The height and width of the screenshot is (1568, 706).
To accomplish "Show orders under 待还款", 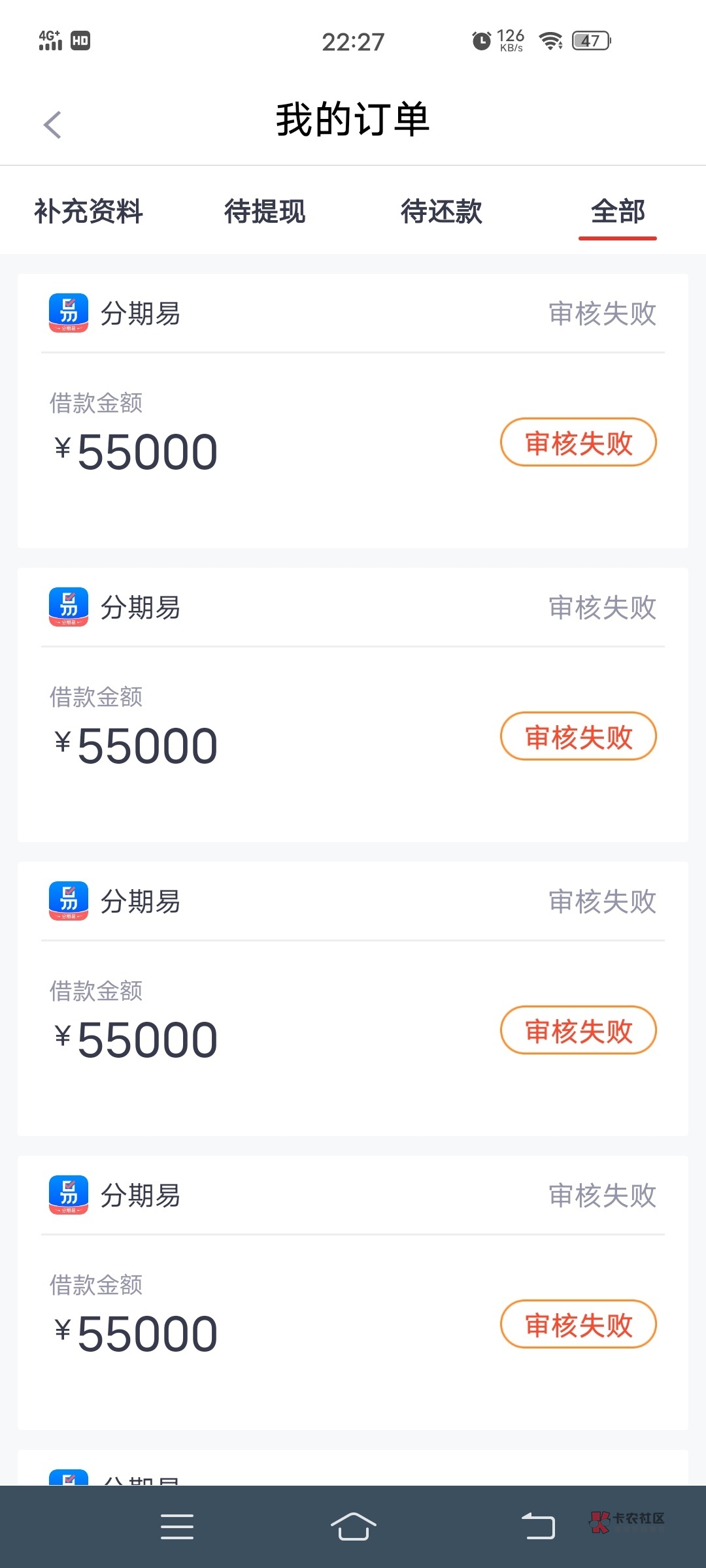I will 441,212.
